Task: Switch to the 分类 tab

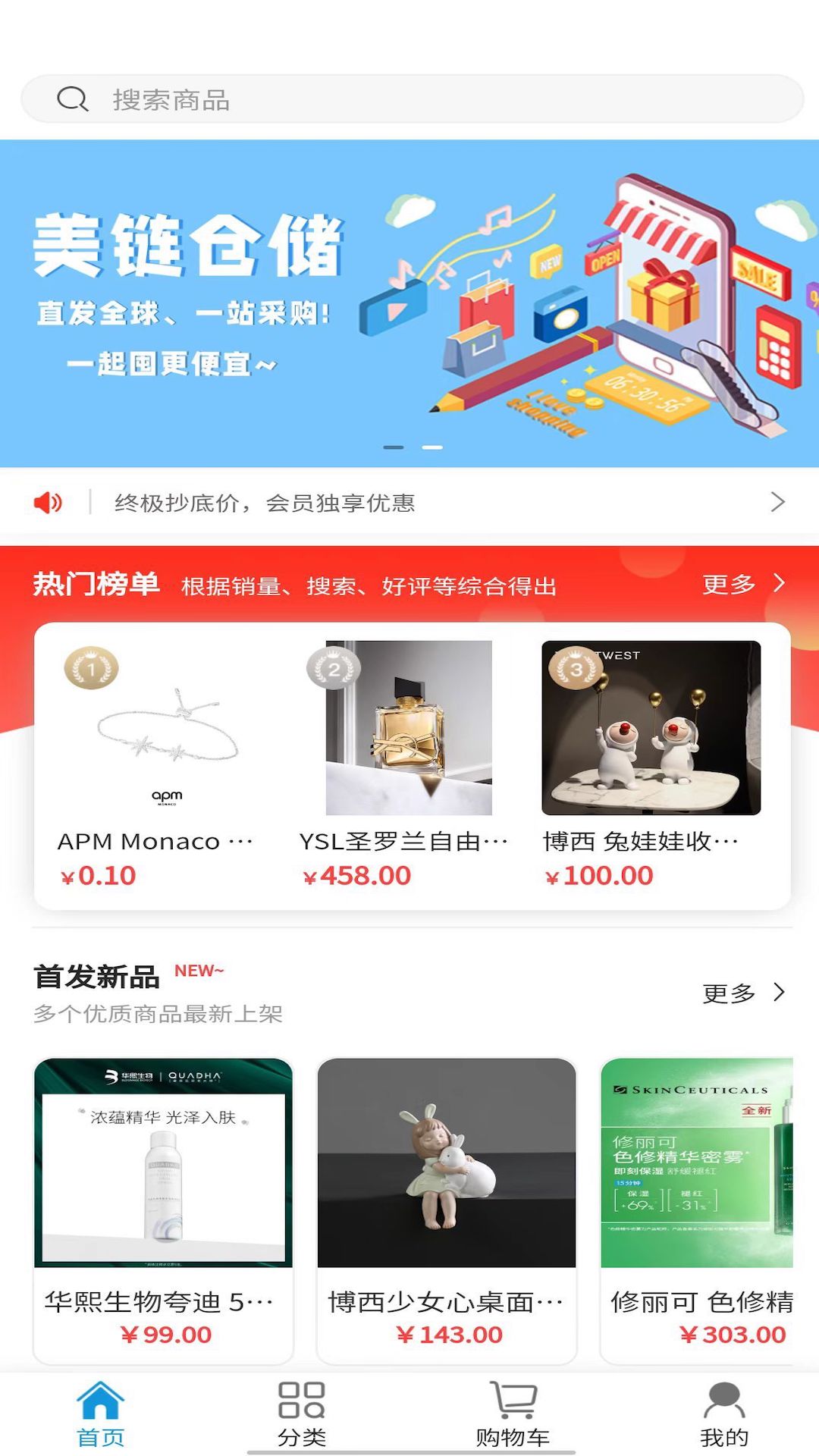Action: [x=302, y=1414]
